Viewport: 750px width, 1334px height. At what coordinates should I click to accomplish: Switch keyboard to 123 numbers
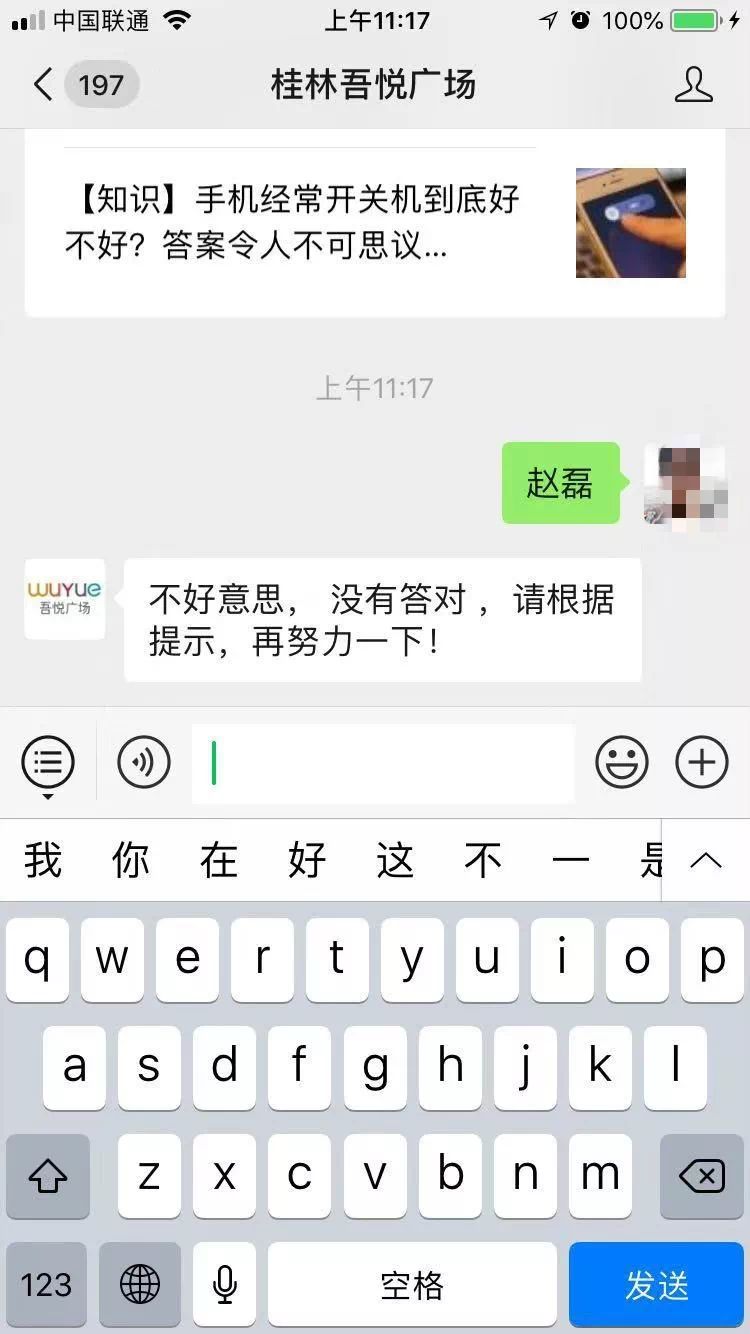coord(47,1285)
